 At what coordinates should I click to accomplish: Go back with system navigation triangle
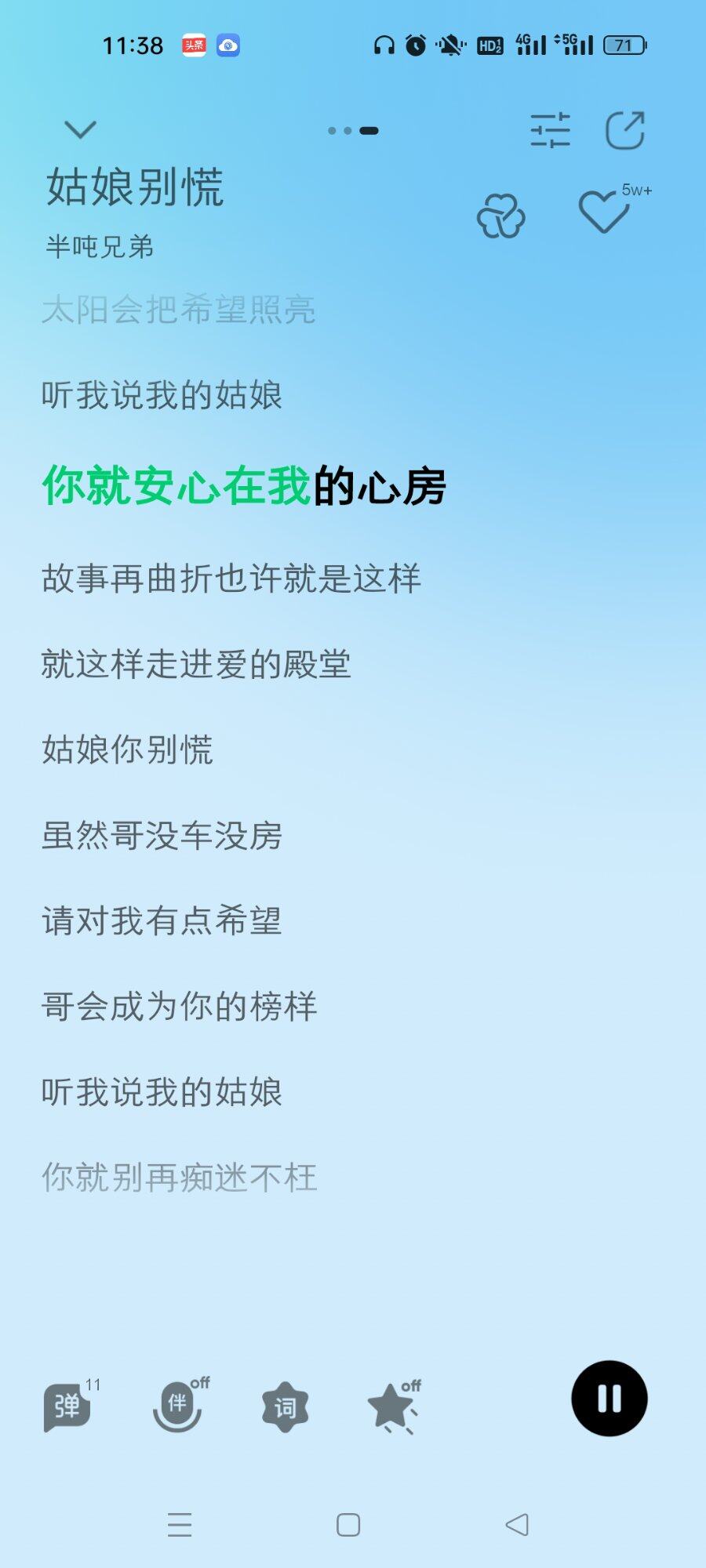517,1525
